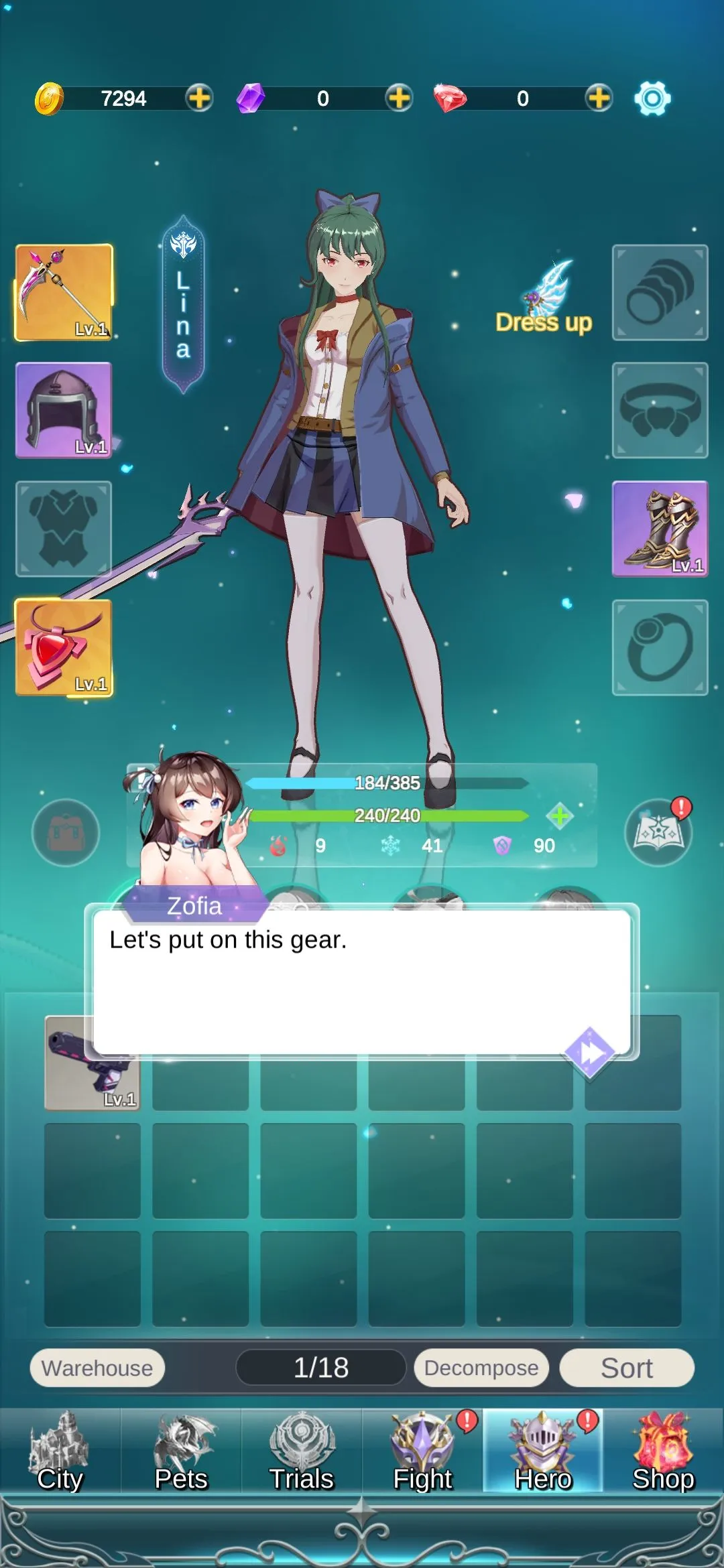Open the Warehouse
This screenshot has height=1568, width=724.
pos(97,1368)
